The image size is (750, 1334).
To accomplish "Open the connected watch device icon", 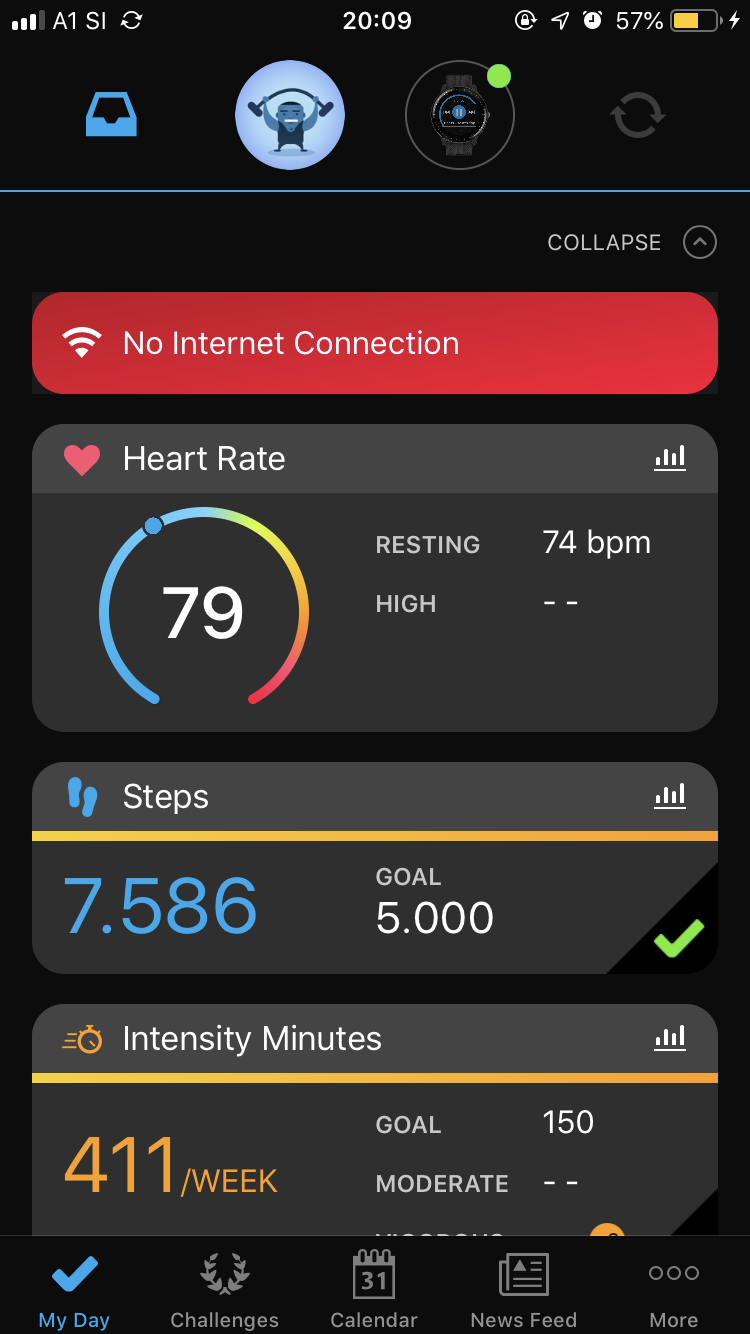I will click(x=460, y=115).
